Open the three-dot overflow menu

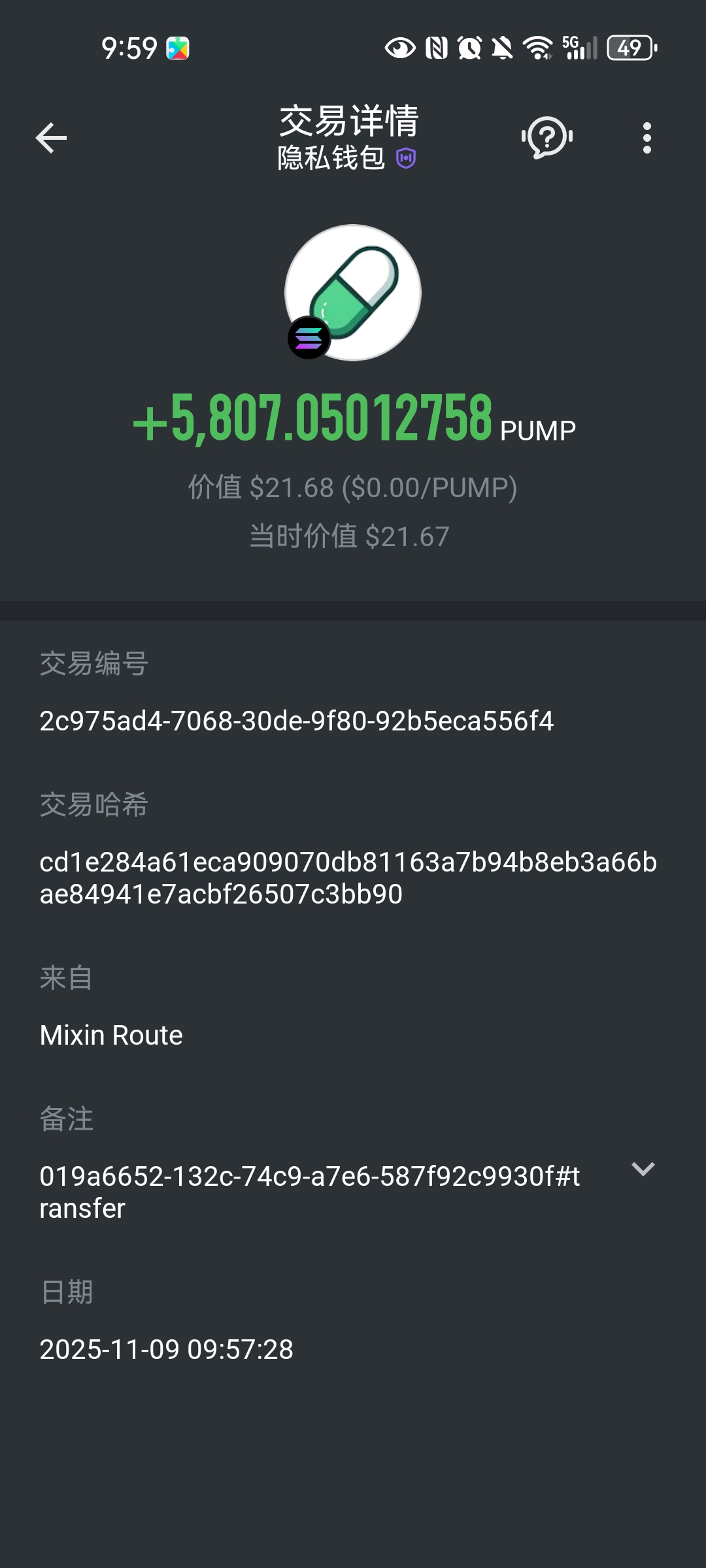point(647,138)
